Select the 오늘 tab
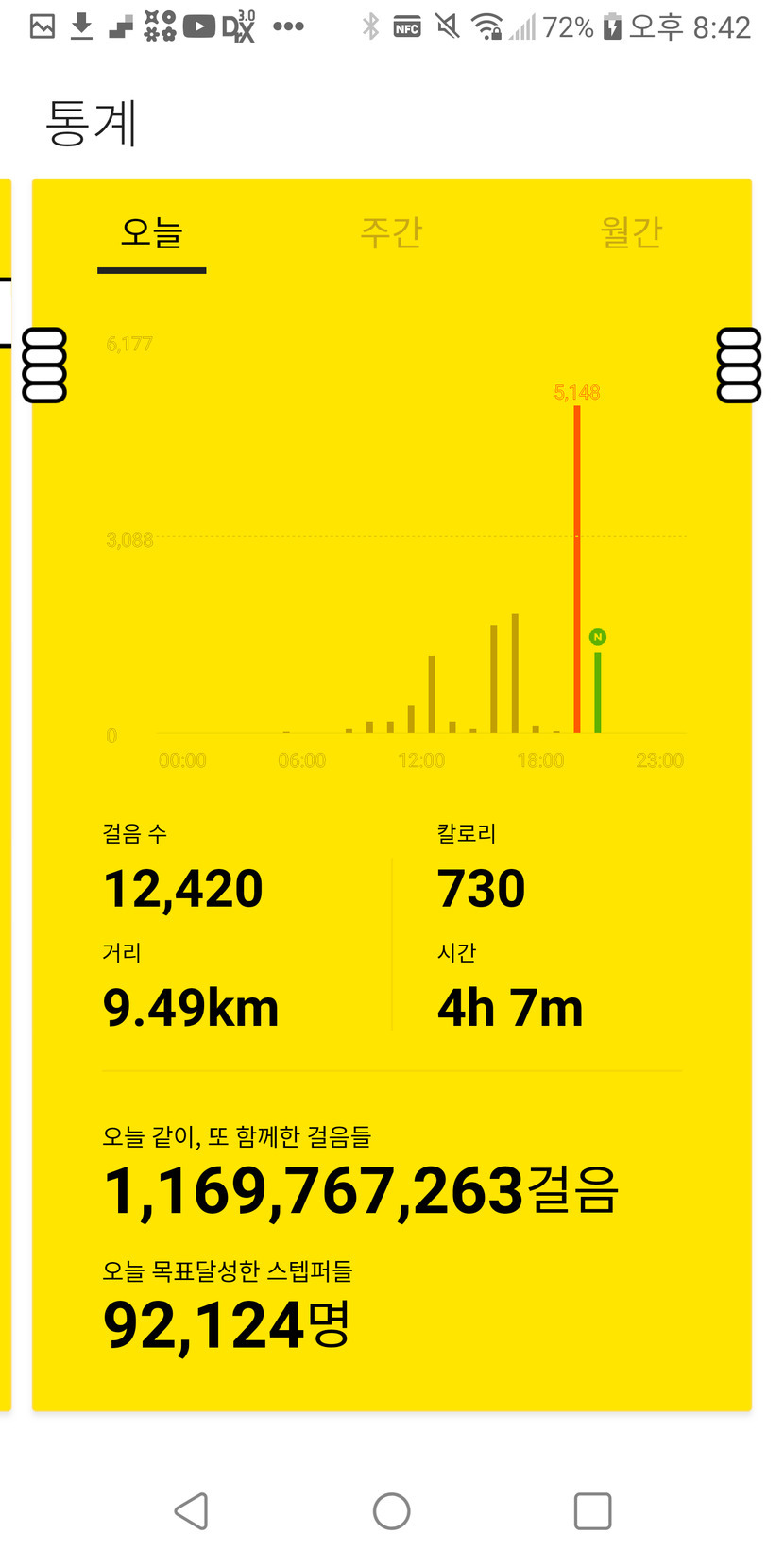The width and height of the screenshot is (784, 1568). pyautogui.click(x=151, y=233)
